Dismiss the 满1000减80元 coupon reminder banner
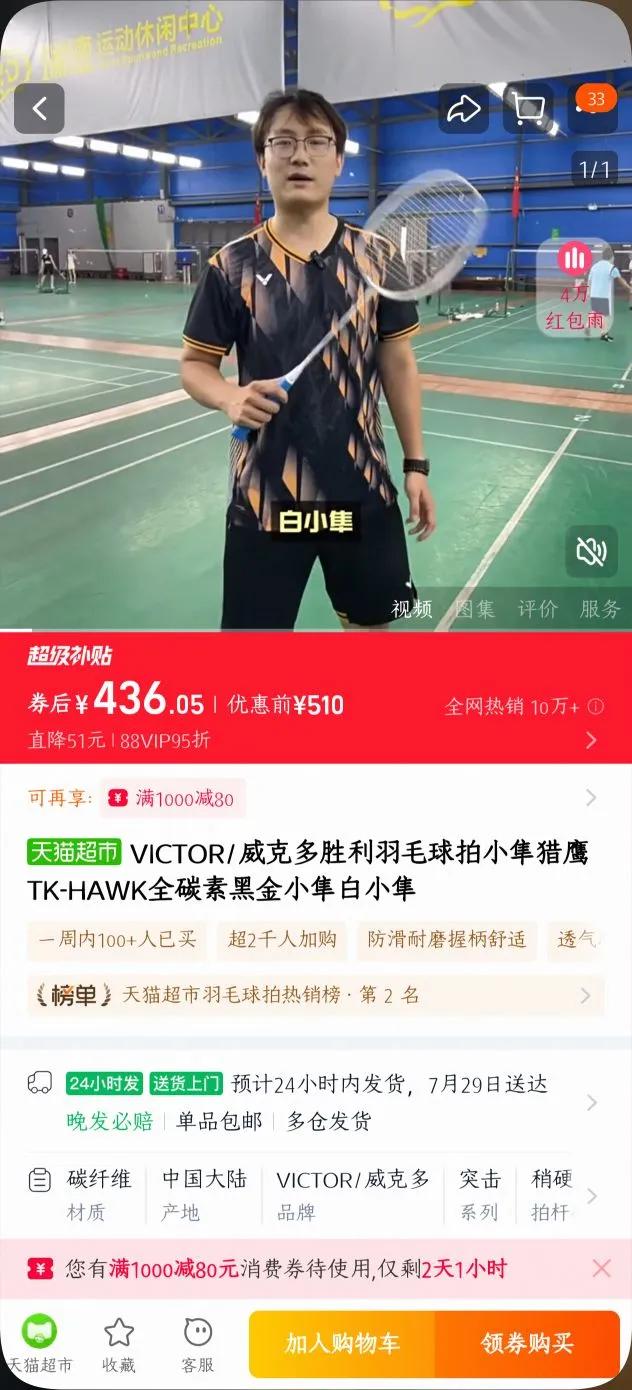The width and height of the screenshot is (632, 1390). click(601, 1268)
